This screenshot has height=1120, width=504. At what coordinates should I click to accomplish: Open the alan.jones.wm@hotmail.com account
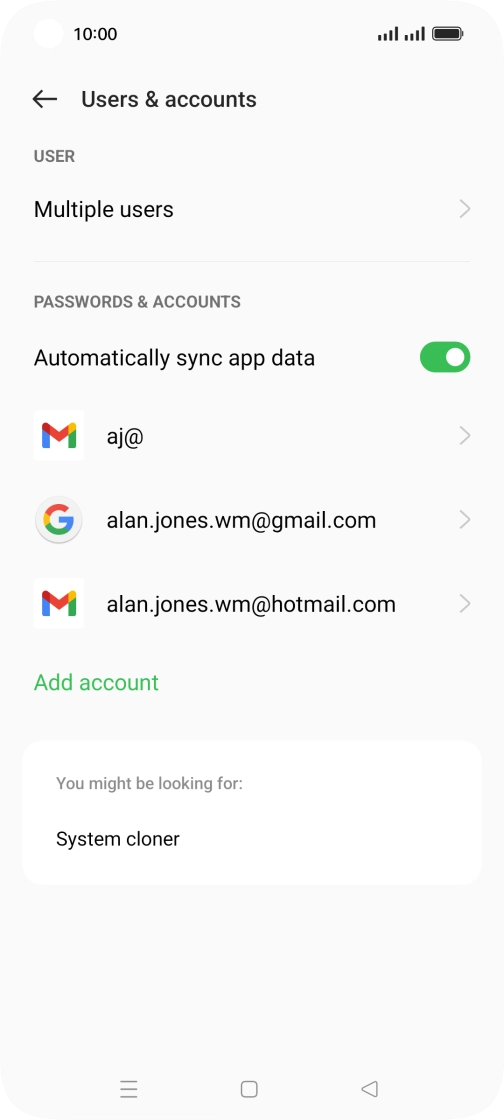click(252, 604)
